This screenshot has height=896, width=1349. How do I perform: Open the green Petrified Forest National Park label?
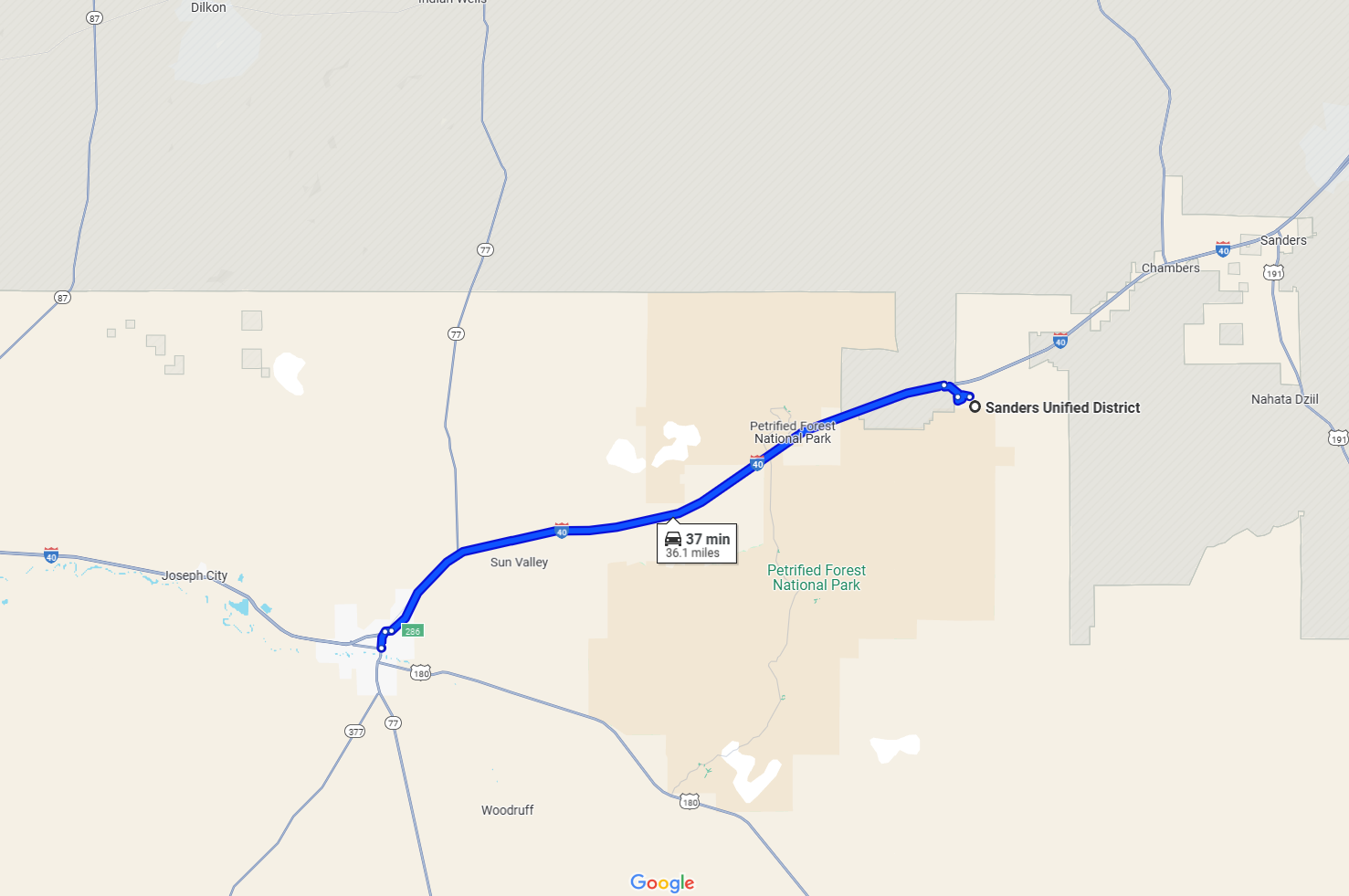817,577
